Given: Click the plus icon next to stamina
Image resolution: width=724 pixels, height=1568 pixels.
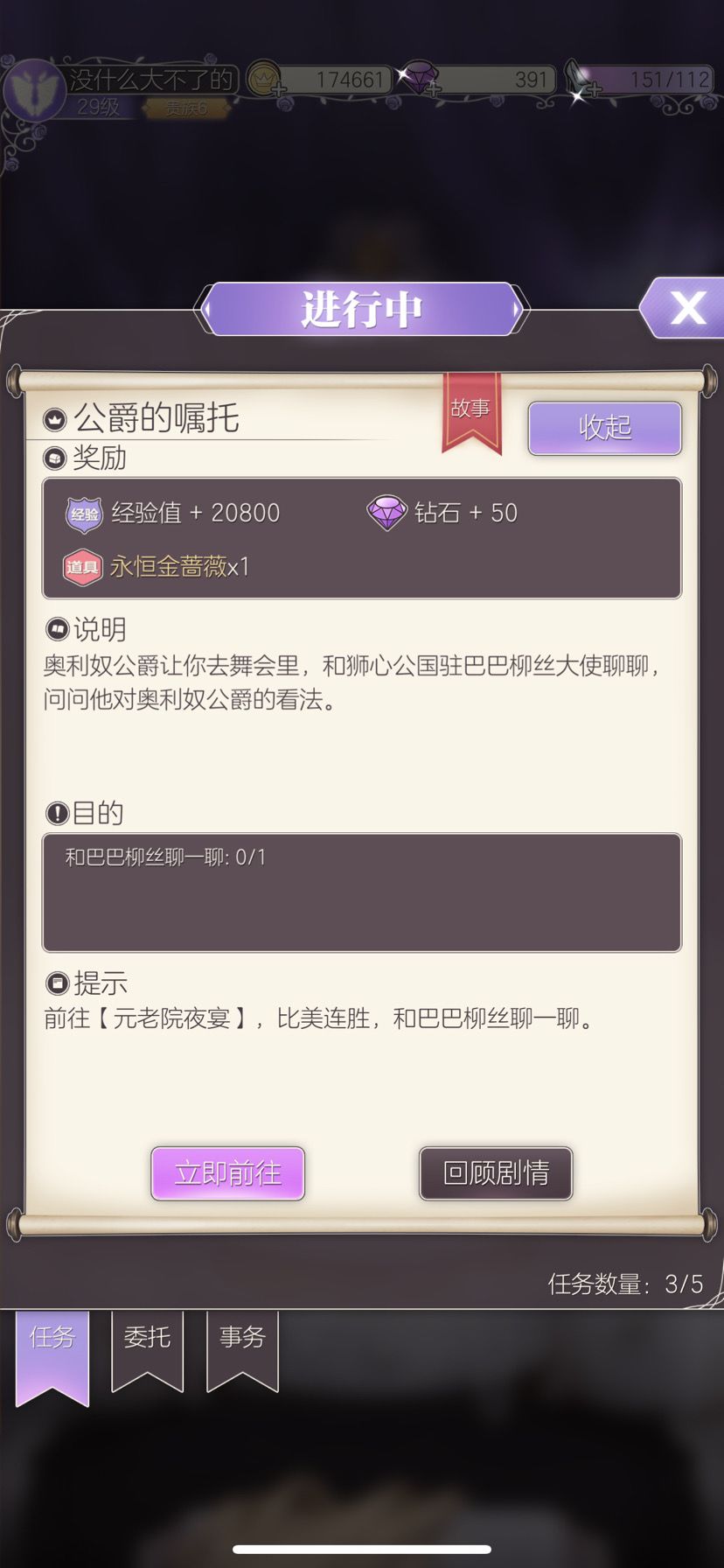Looking at the screenshot, I should [595, 91].
